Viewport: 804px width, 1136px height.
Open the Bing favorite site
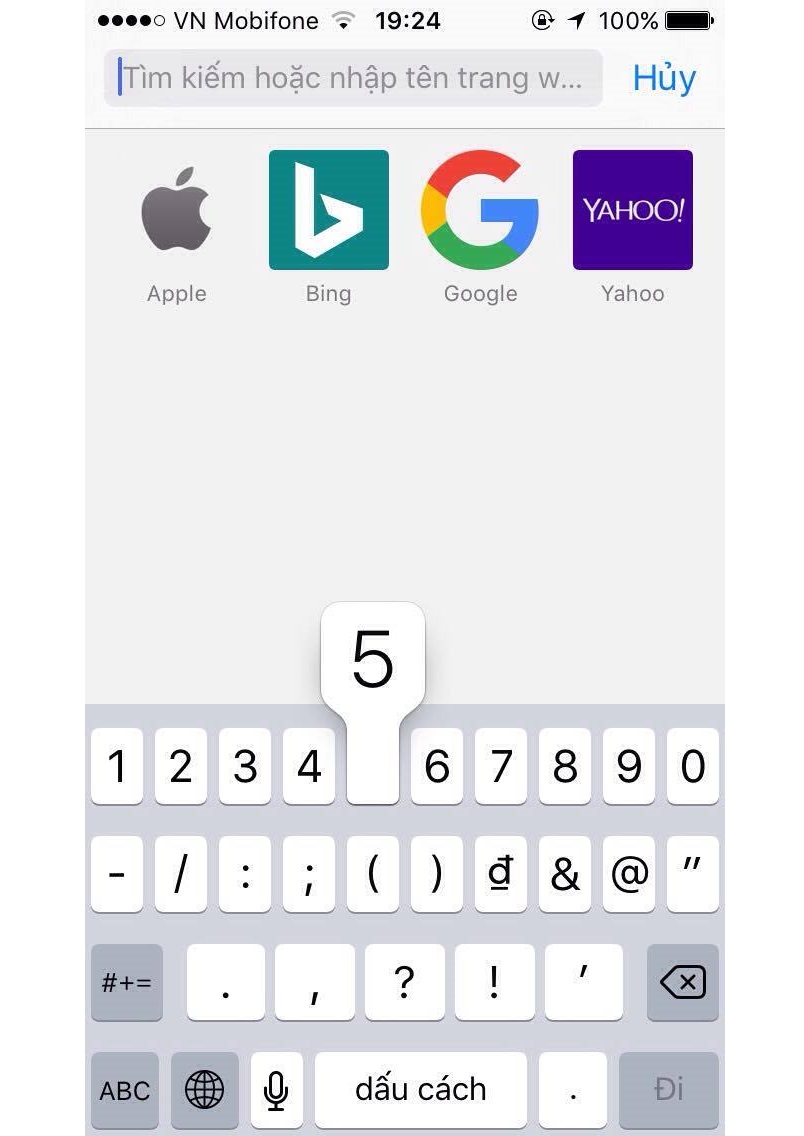coord(328,226)
